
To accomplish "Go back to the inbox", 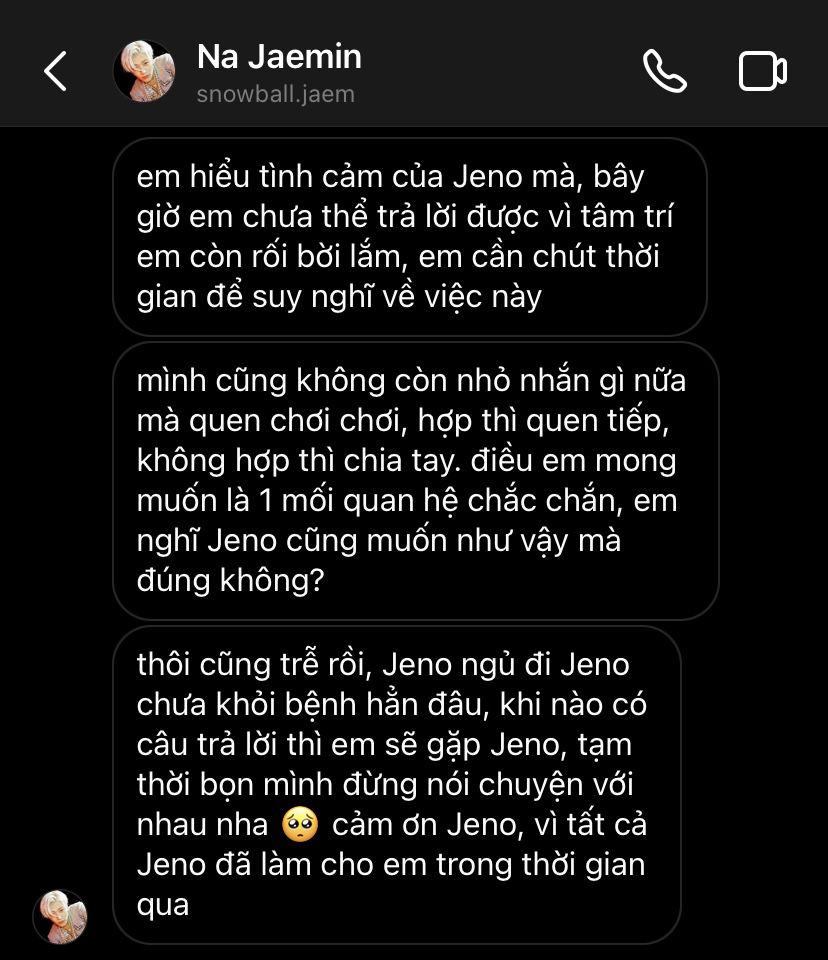I will (x=56, y=72).
